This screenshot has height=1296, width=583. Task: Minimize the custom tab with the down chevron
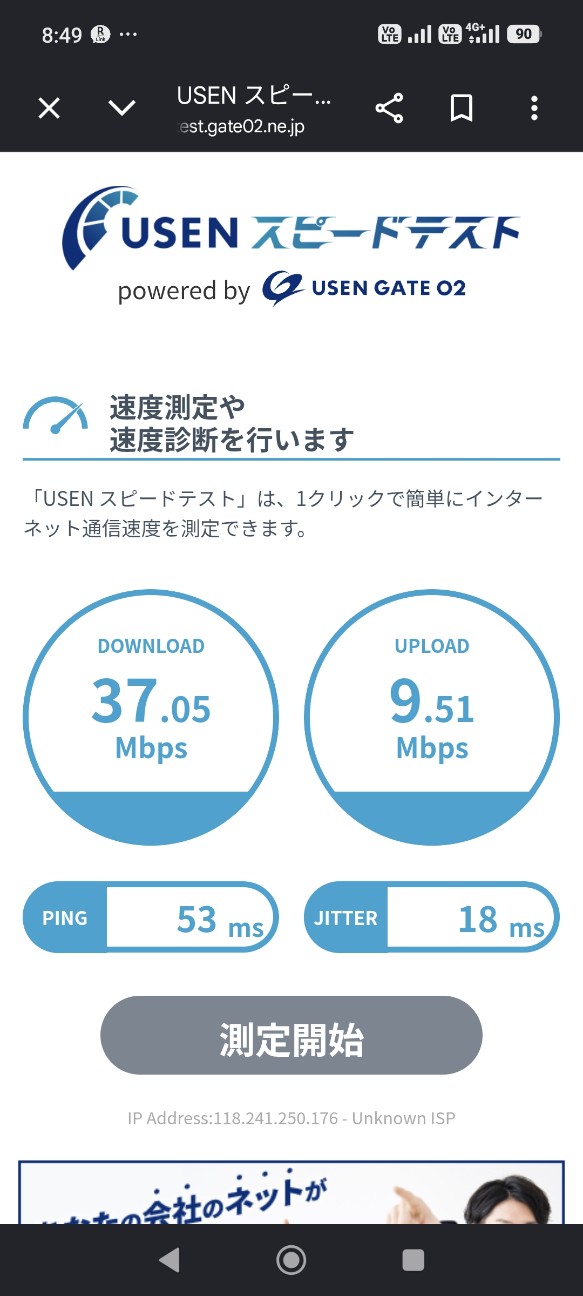click(122, 108)
